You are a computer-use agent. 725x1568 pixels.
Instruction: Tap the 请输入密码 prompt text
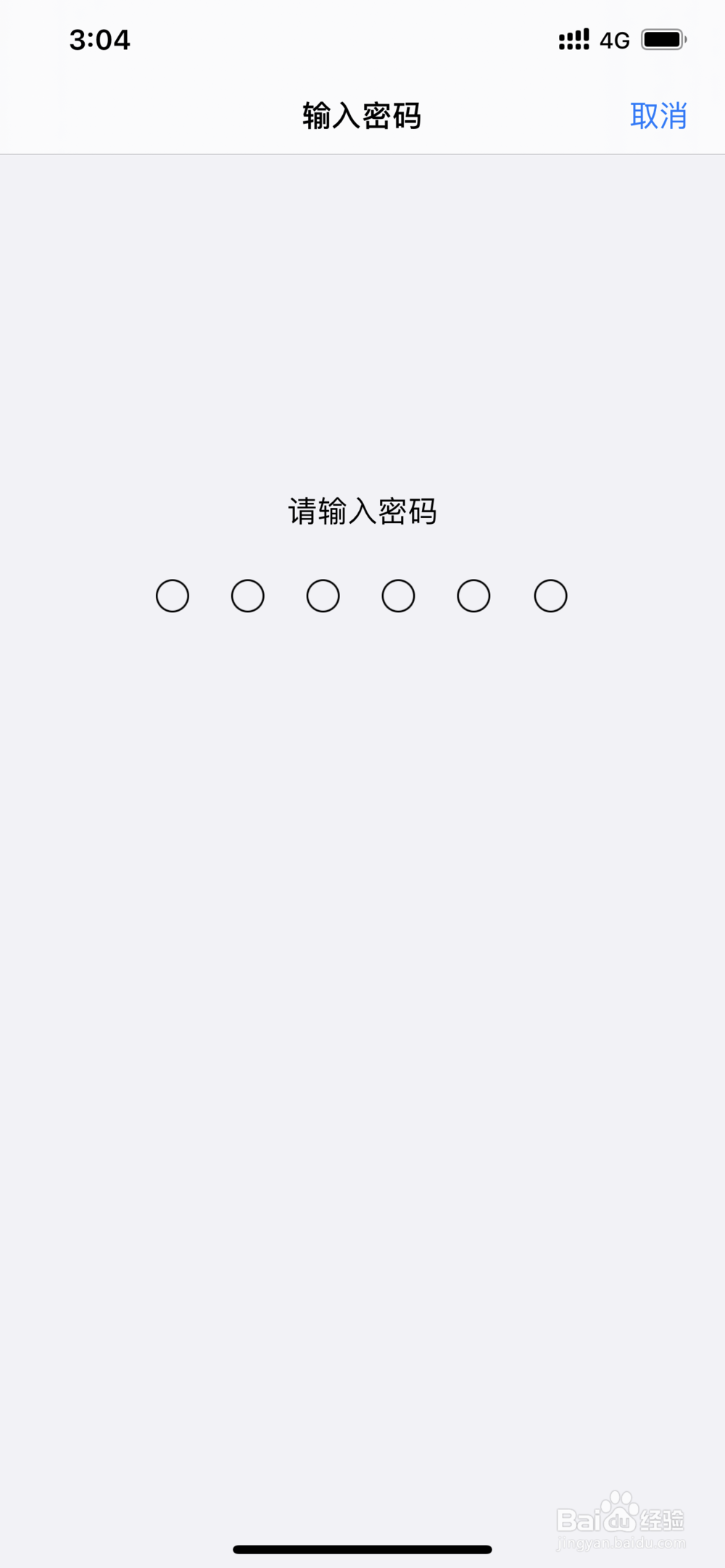tap(362, 512)
